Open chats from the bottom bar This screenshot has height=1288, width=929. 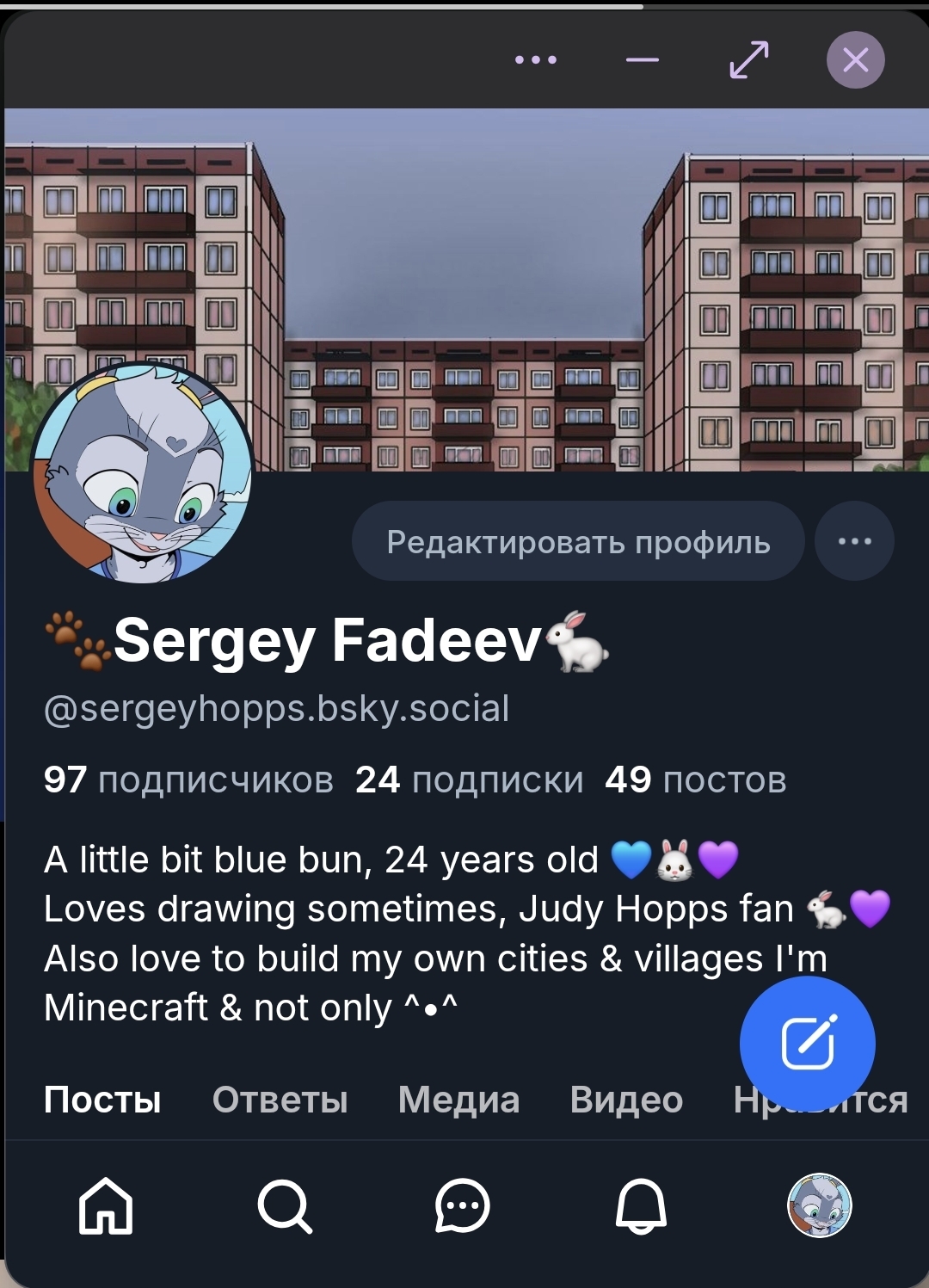point(462,1205)
